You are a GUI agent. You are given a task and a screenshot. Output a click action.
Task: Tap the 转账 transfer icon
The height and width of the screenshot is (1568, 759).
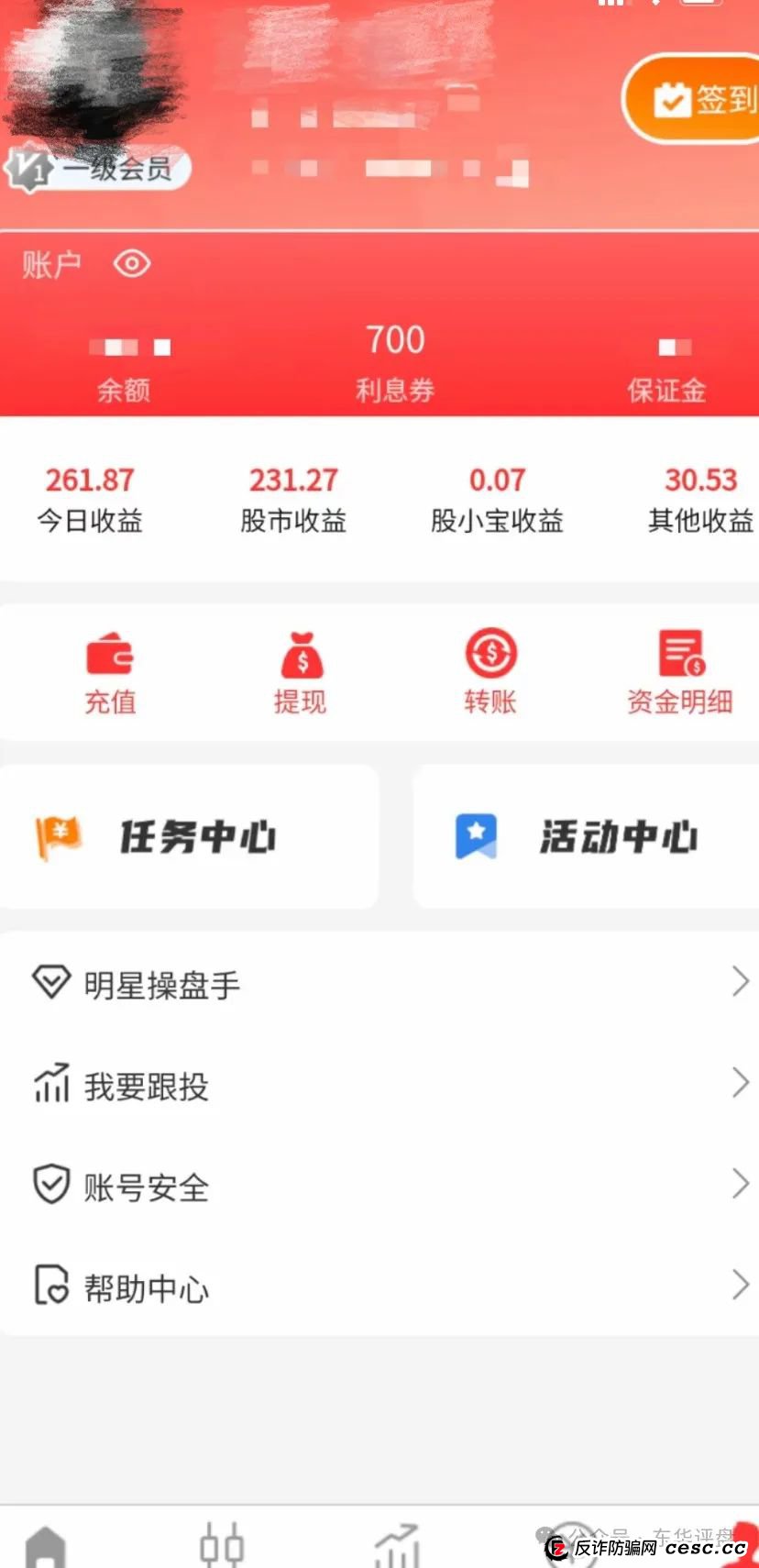(490, 653)
